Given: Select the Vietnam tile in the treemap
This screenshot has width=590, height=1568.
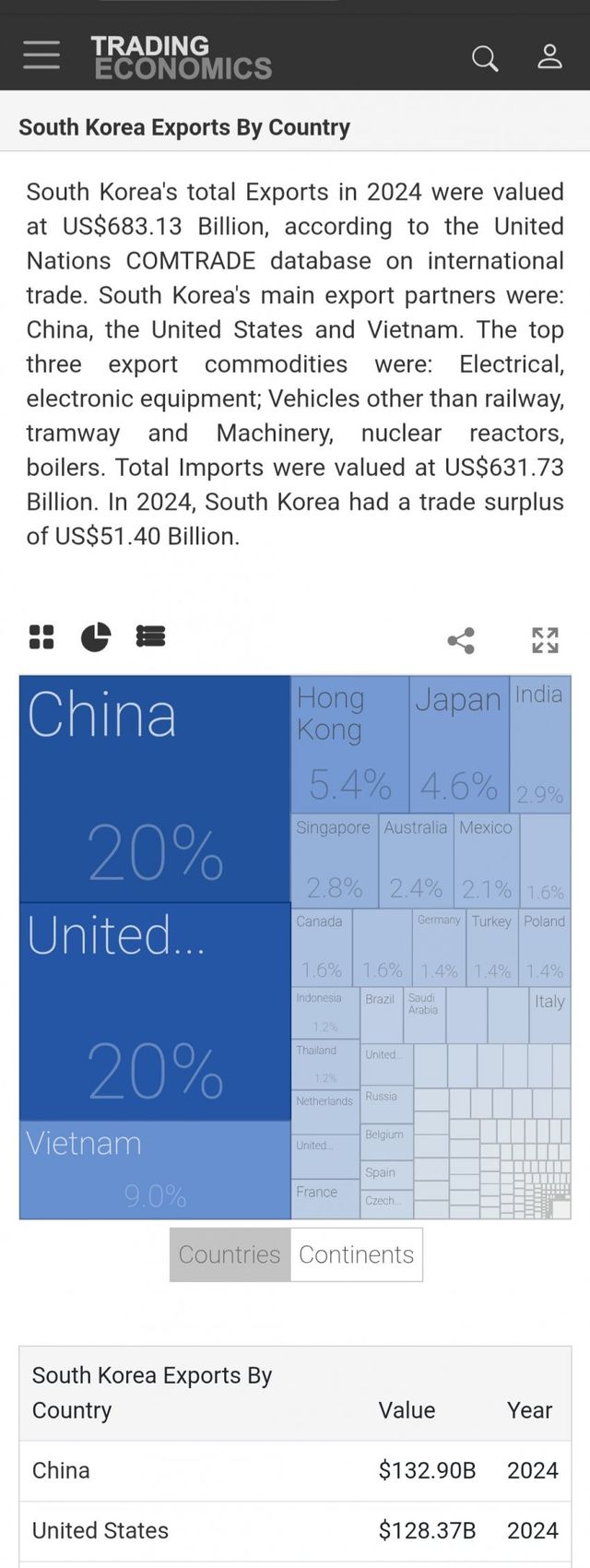Looking at the screenshot, I should coord(155,1170).
